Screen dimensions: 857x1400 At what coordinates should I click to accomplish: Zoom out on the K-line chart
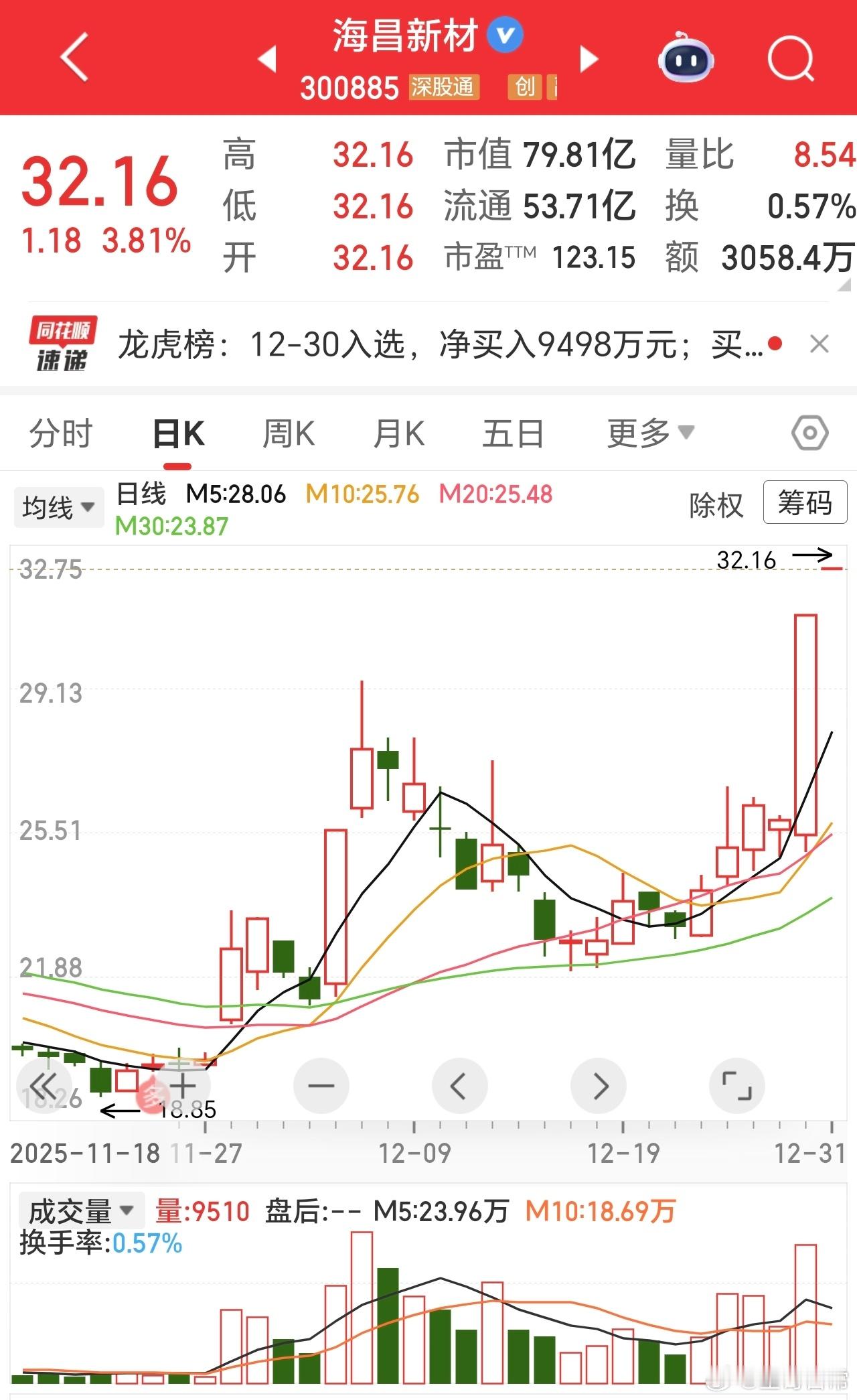321,1086
